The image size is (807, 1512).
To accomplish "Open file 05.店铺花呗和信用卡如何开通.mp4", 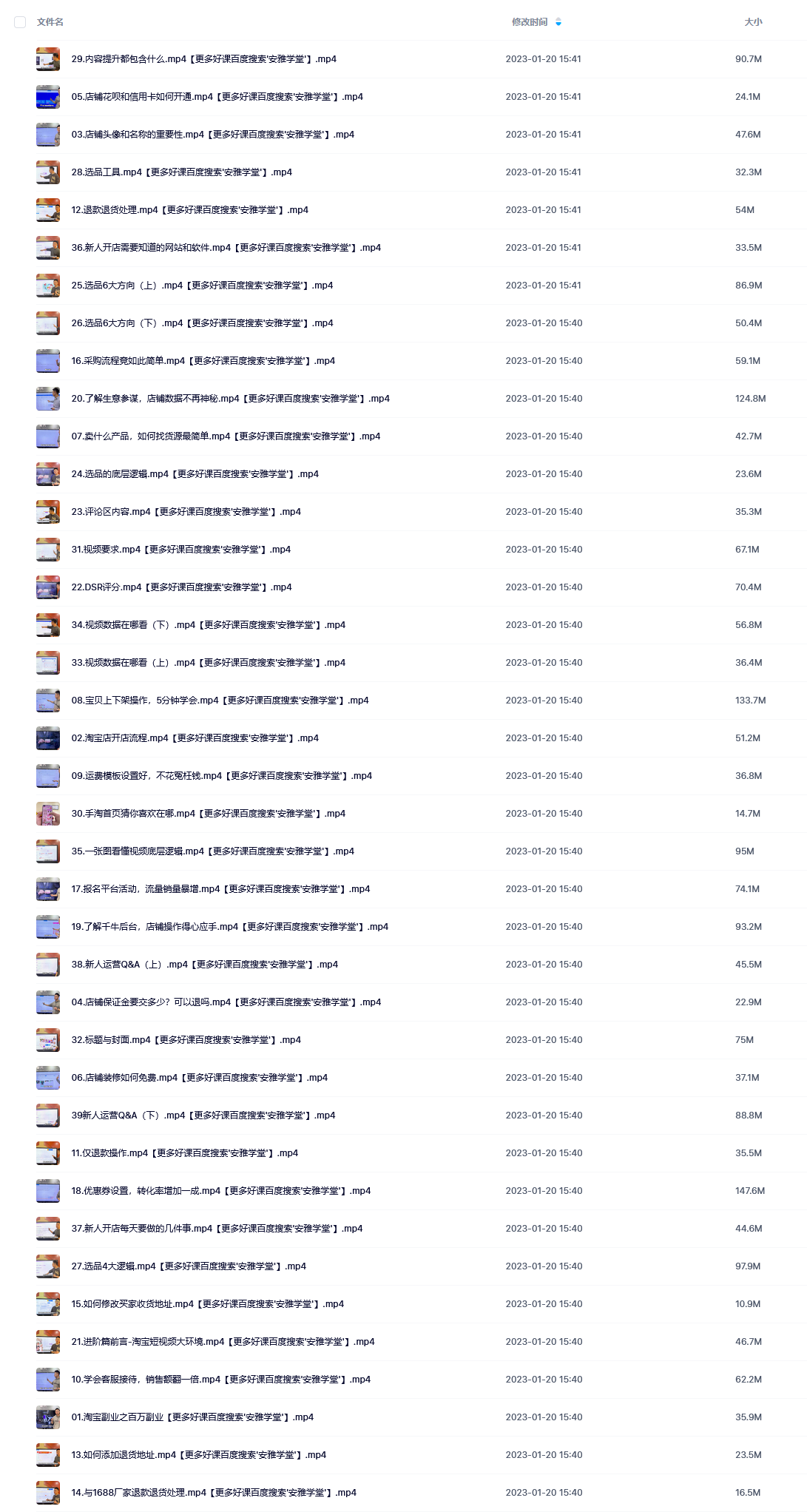I will pos(217,97).
